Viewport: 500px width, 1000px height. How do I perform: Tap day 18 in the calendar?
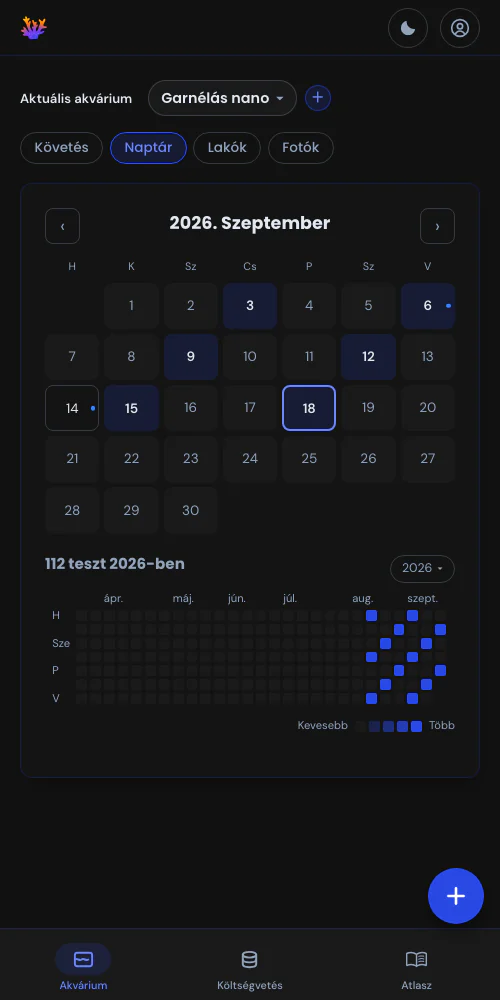click(309, 408)
